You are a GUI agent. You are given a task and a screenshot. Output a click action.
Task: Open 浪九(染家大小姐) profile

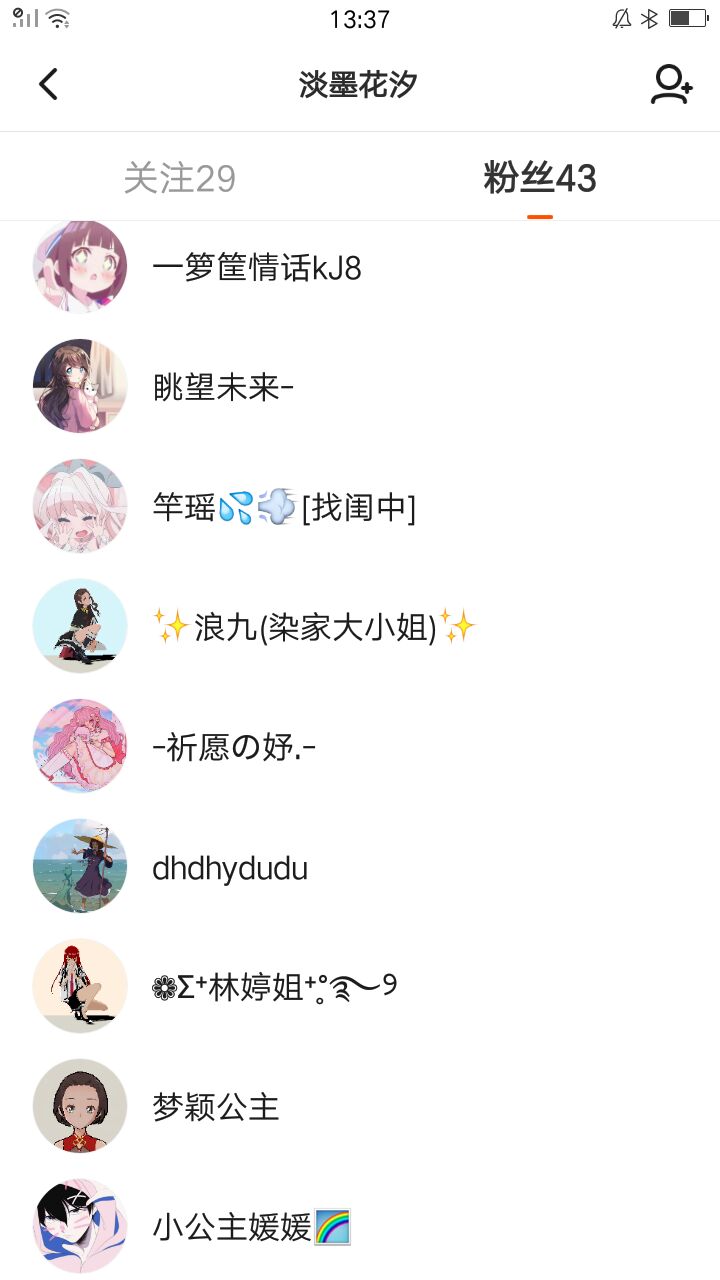point(314,628)
